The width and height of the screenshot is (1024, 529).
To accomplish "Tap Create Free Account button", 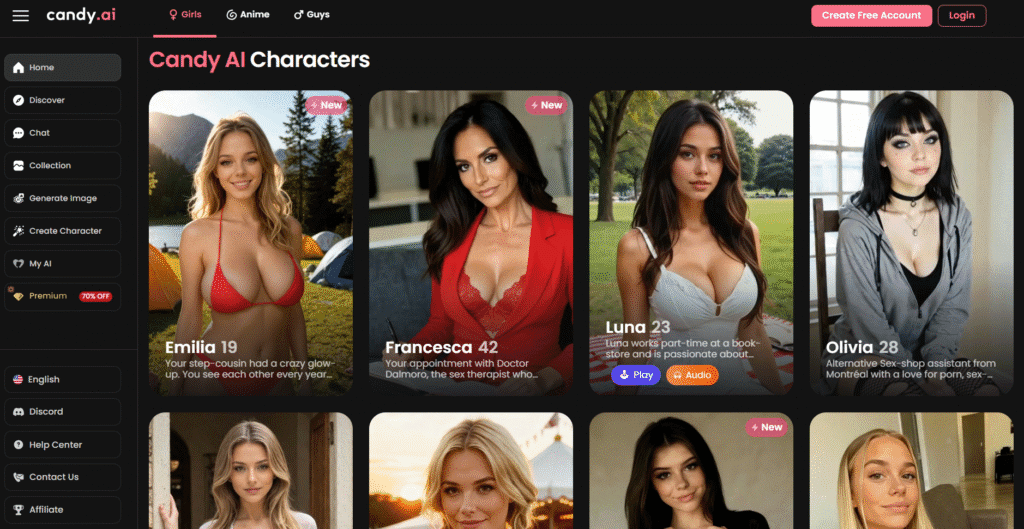I will (x=871, y=15).
